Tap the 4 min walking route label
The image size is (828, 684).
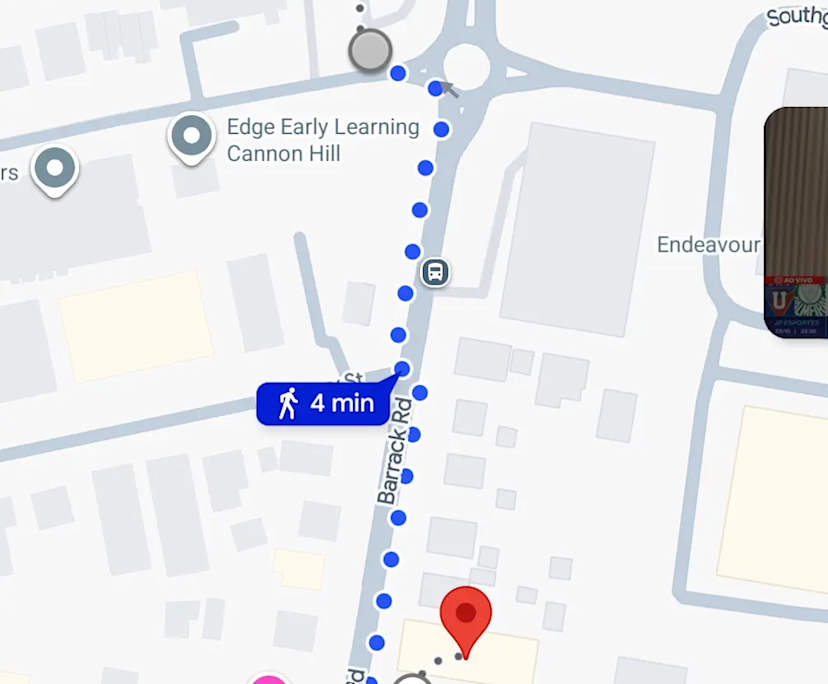[323, 404]
